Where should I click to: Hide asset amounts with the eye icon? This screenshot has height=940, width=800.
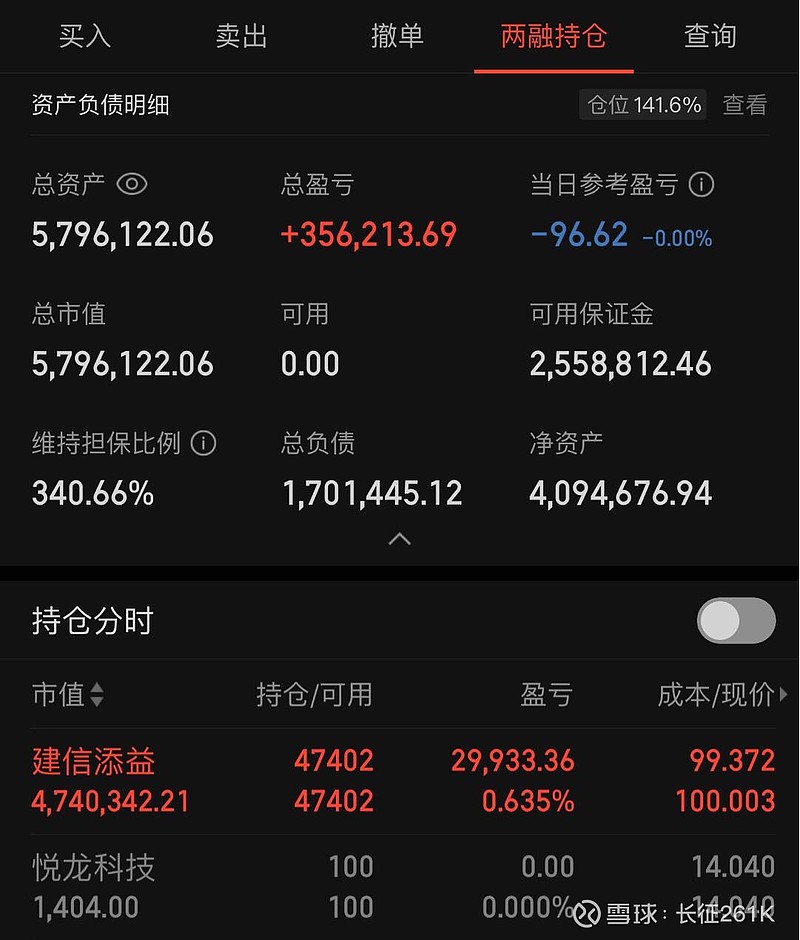click(131, 185)
